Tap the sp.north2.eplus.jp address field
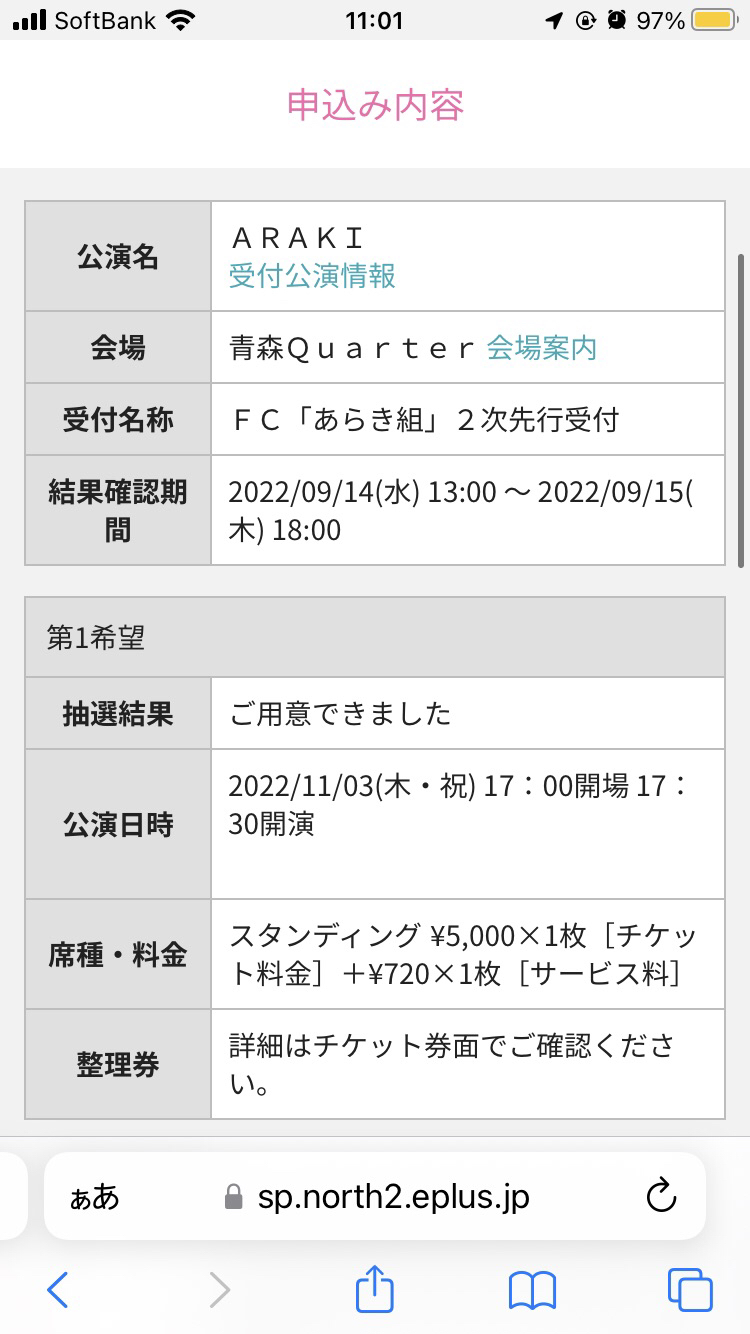 [x=390, y=1197]
